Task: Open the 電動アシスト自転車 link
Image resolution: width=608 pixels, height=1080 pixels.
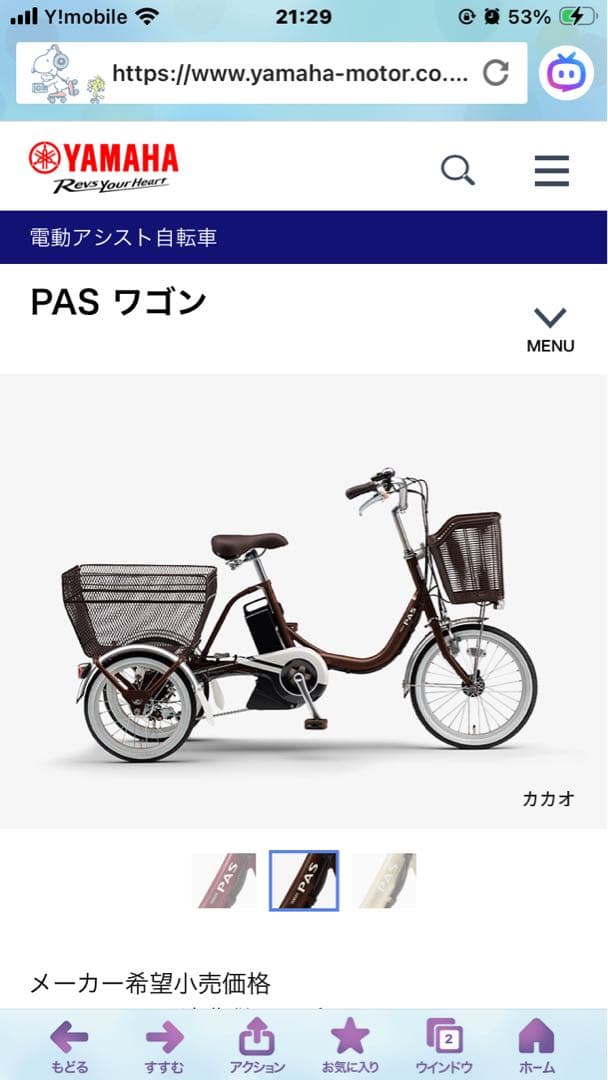Action: (x=123, y=238)
